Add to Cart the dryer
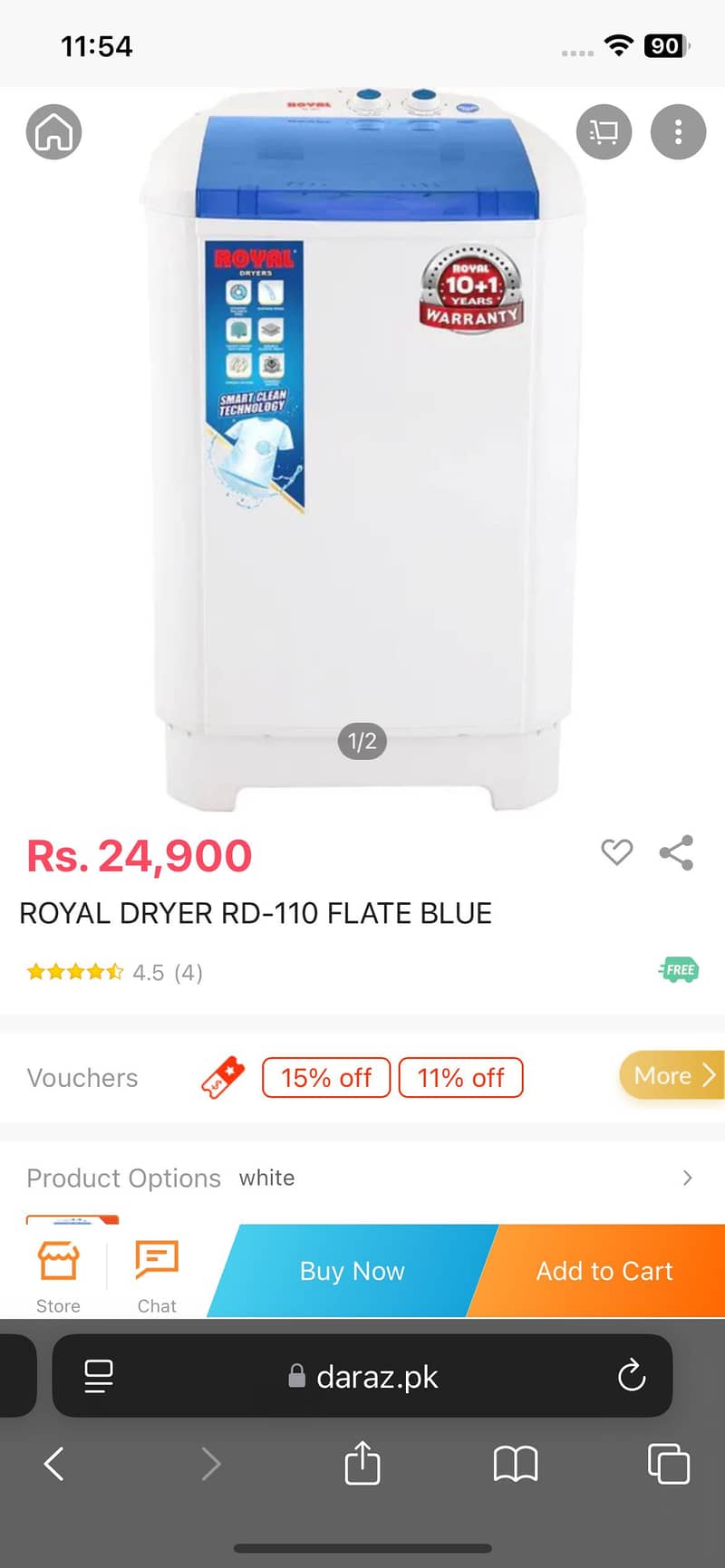The width and height of the screenshot is (725, 1568). [604, 1271]
